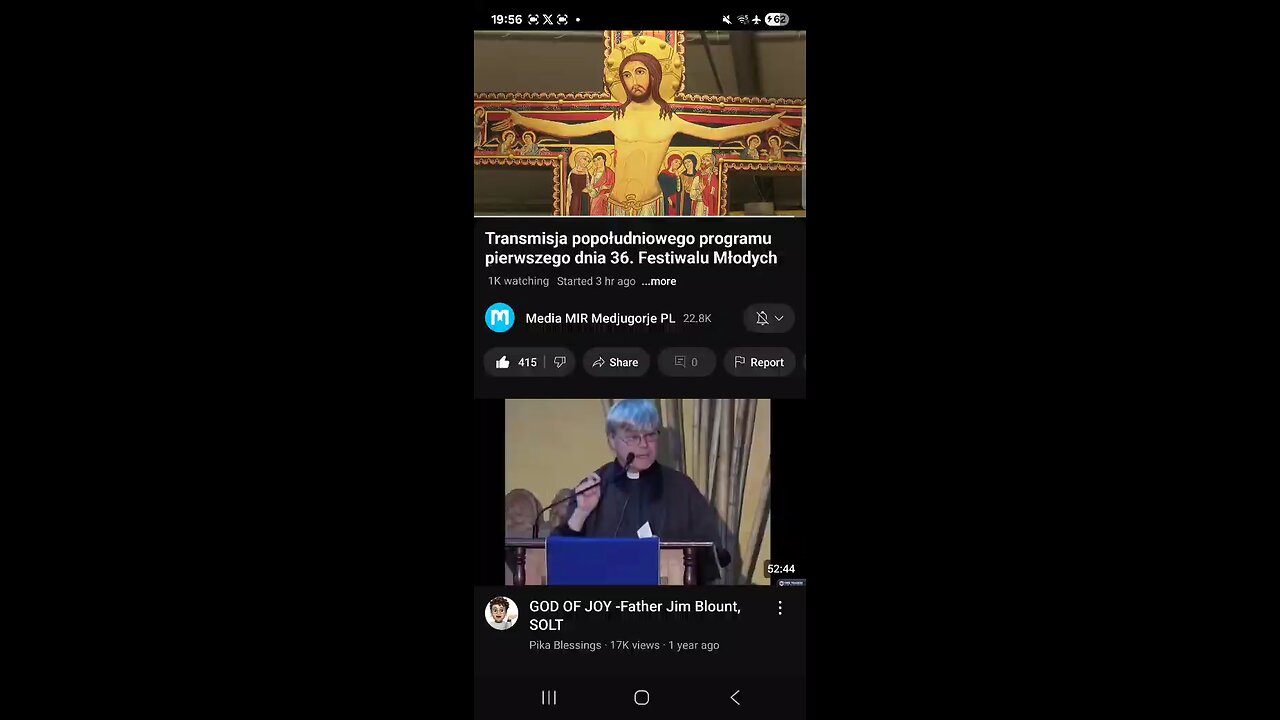Open the live chat comments button
The image size is (1280, 720).
click(x=686, y=362)
